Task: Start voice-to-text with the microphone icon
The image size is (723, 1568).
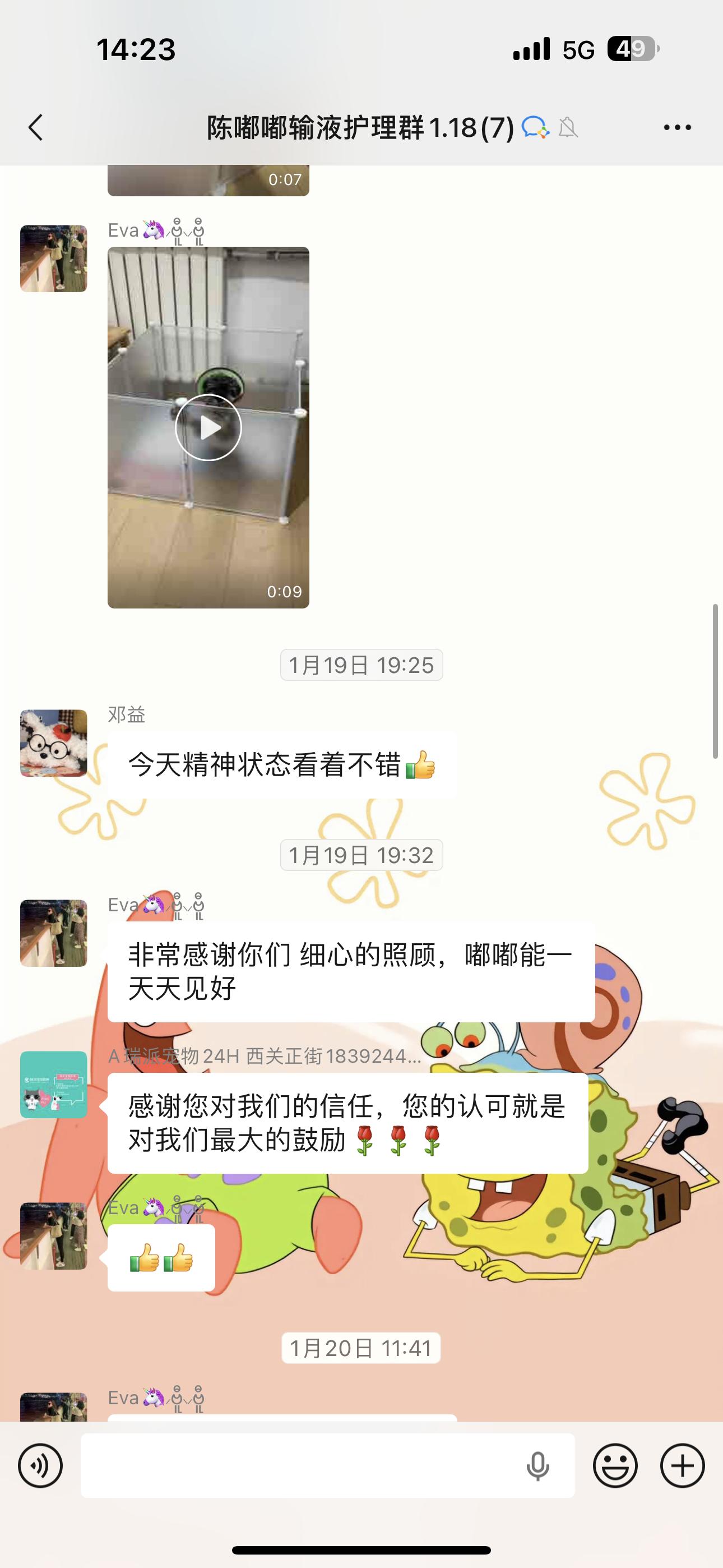Action: 537,1466
